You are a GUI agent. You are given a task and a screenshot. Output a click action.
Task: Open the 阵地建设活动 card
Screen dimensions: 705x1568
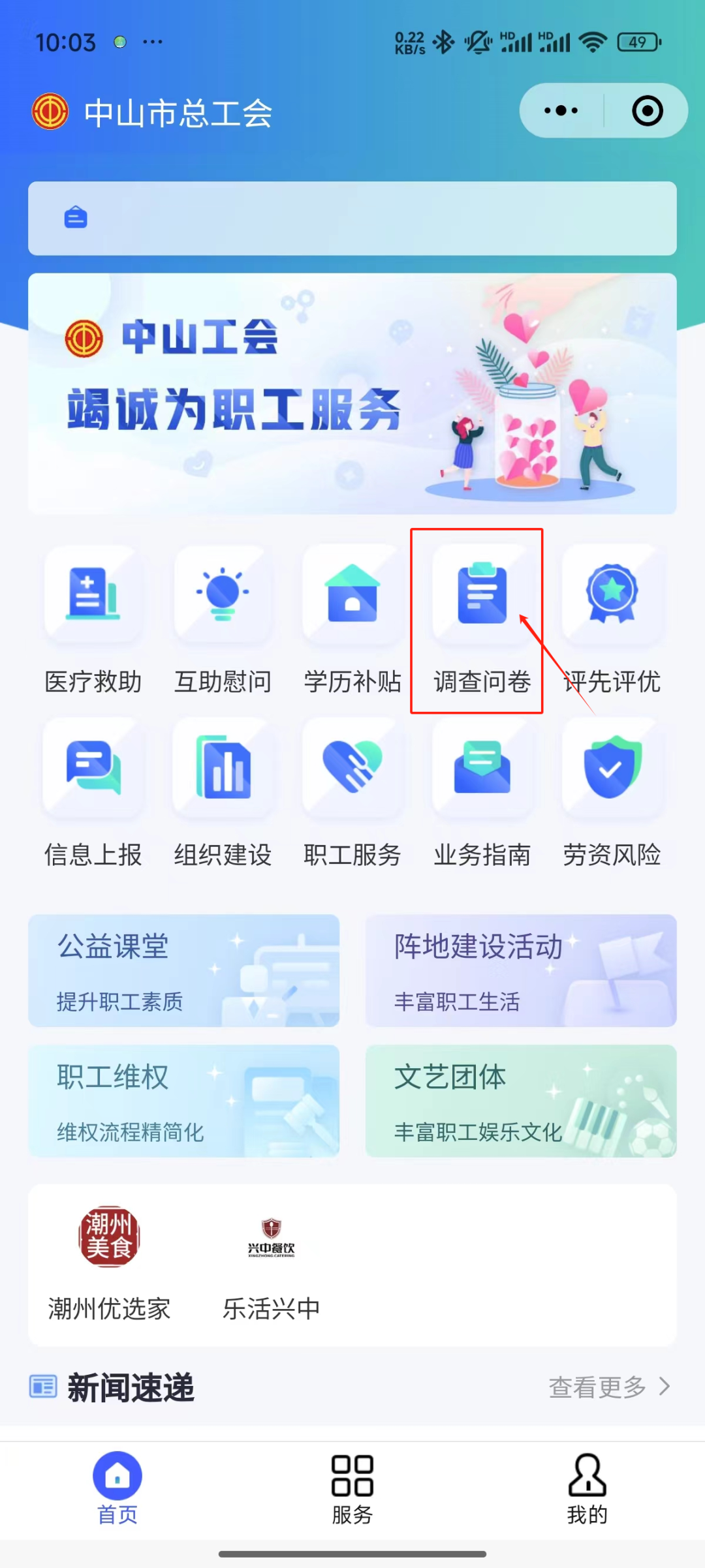point(520,970)
